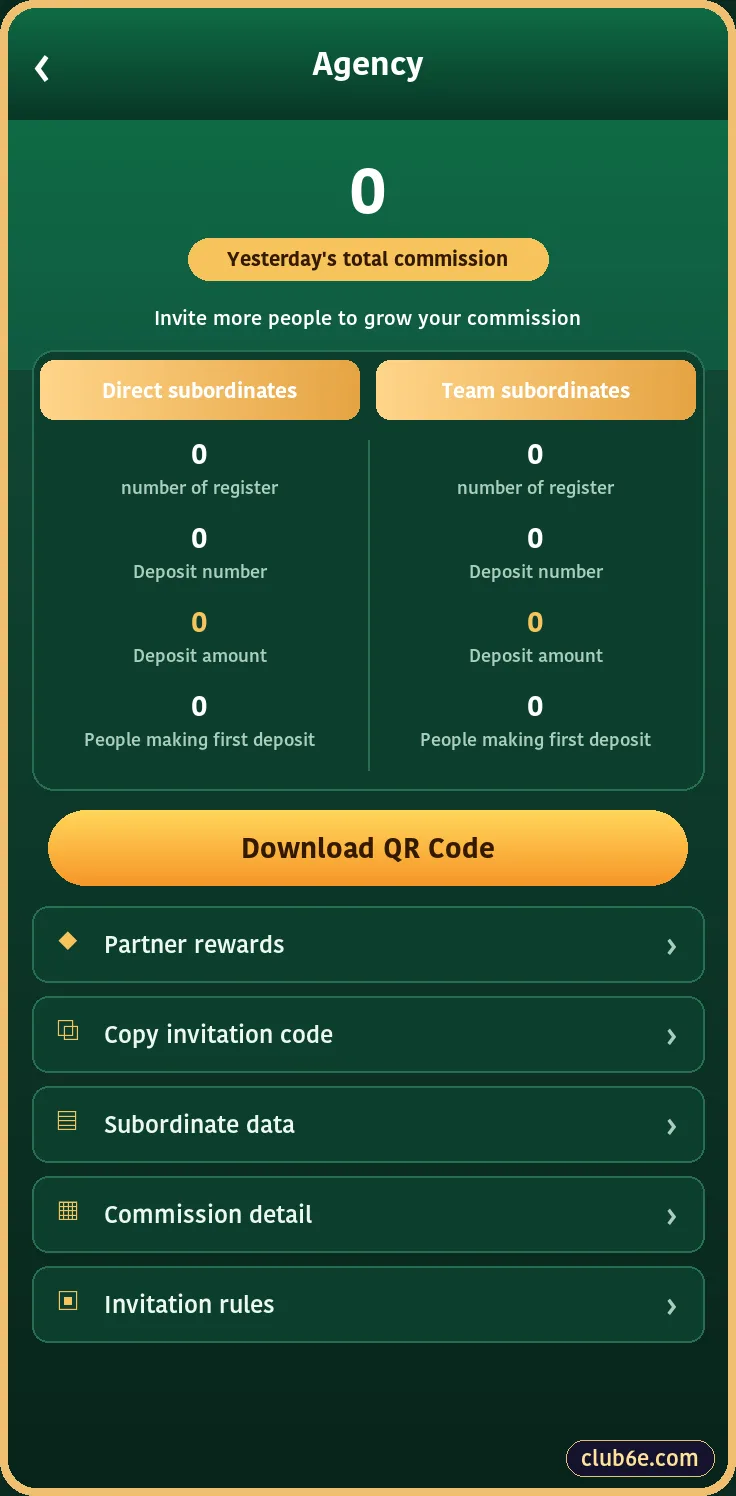View Commission detail
The height and width of the screenshot is (1496, 736).
point(368,1215)
